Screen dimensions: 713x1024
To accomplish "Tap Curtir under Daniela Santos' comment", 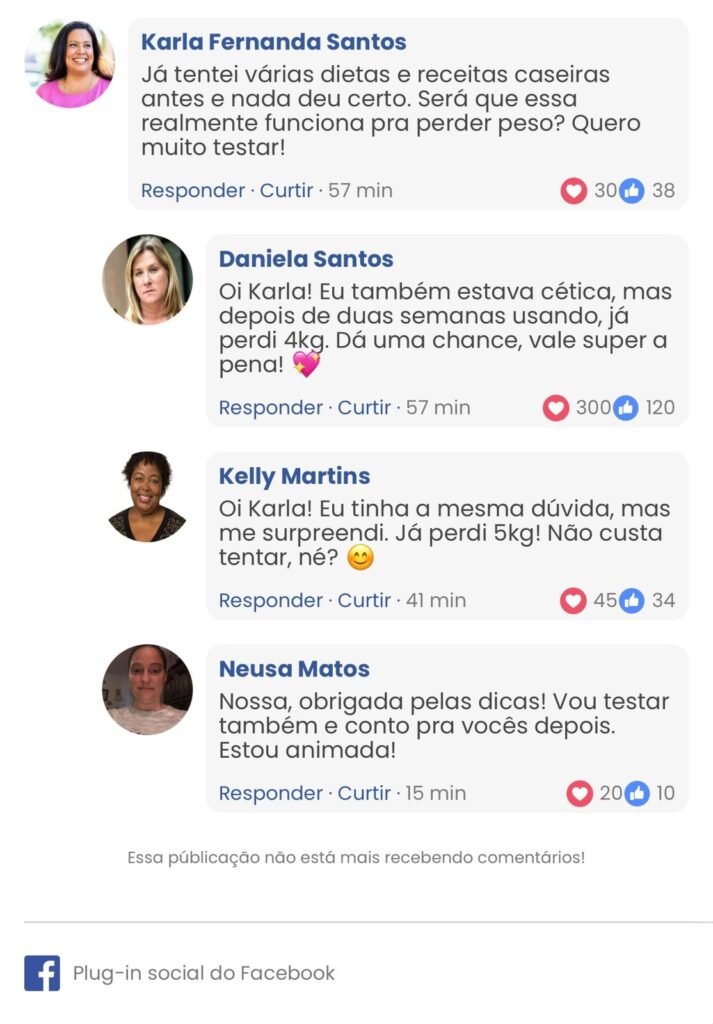I will click(x=364, y=407).
